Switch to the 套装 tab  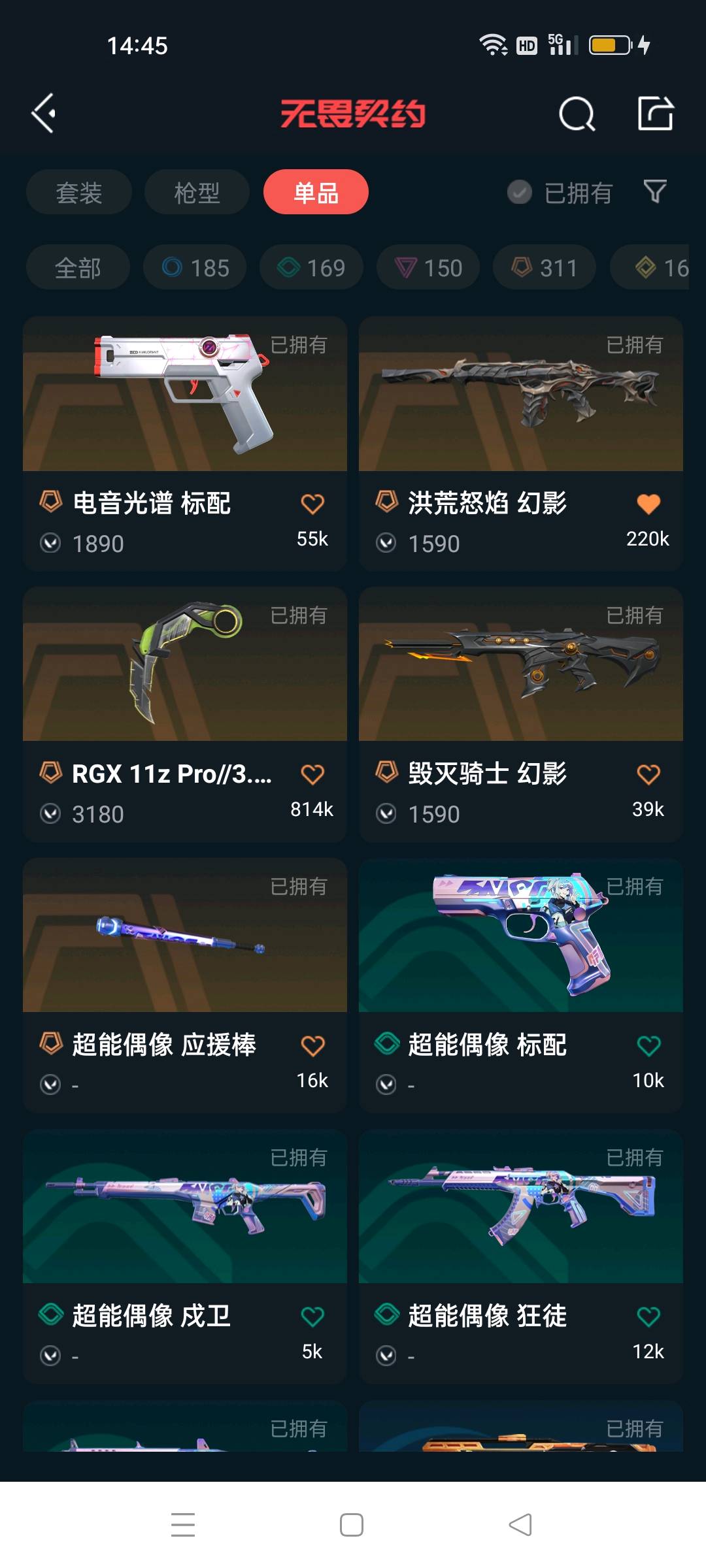[79, 192]
